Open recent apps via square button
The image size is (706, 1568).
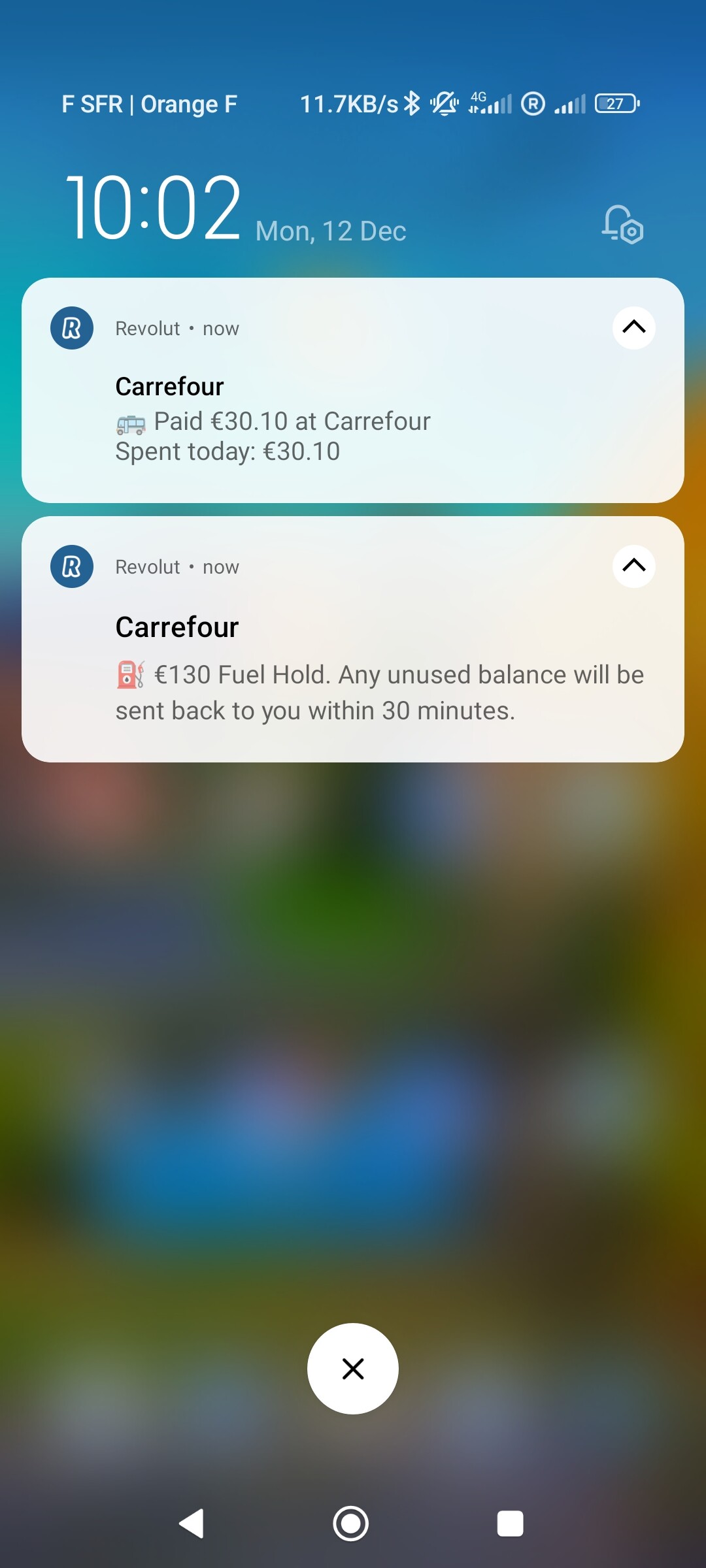(510, 1524)
